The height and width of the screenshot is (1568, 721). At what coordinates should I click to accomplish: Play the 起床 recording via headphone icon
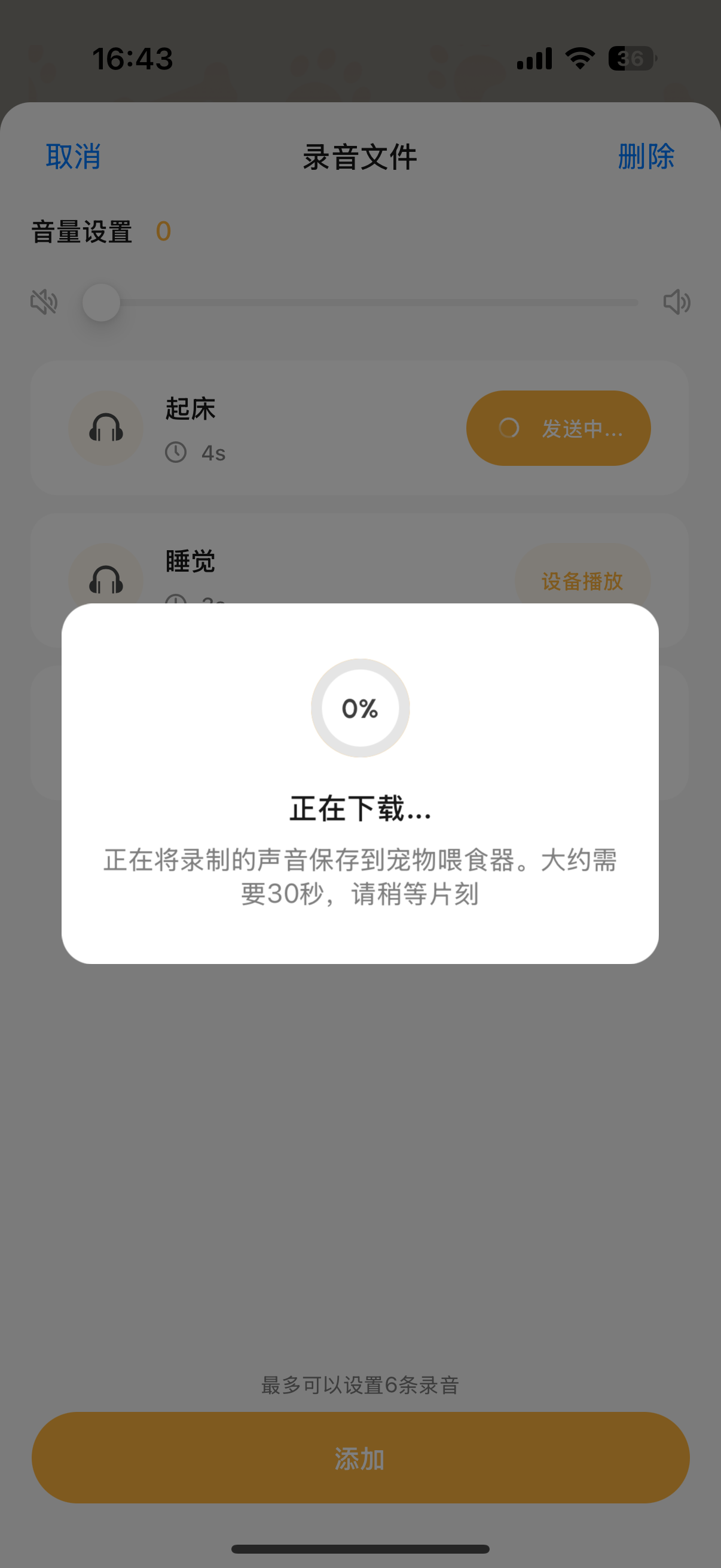pyautogui.click(x=106, y=428)
